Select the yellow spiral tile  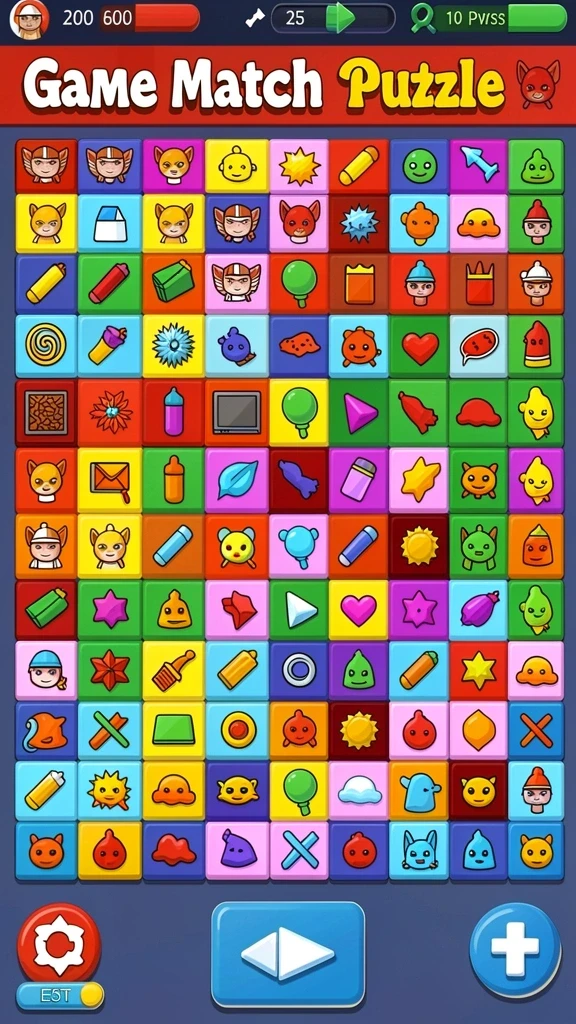coord(46,346)
